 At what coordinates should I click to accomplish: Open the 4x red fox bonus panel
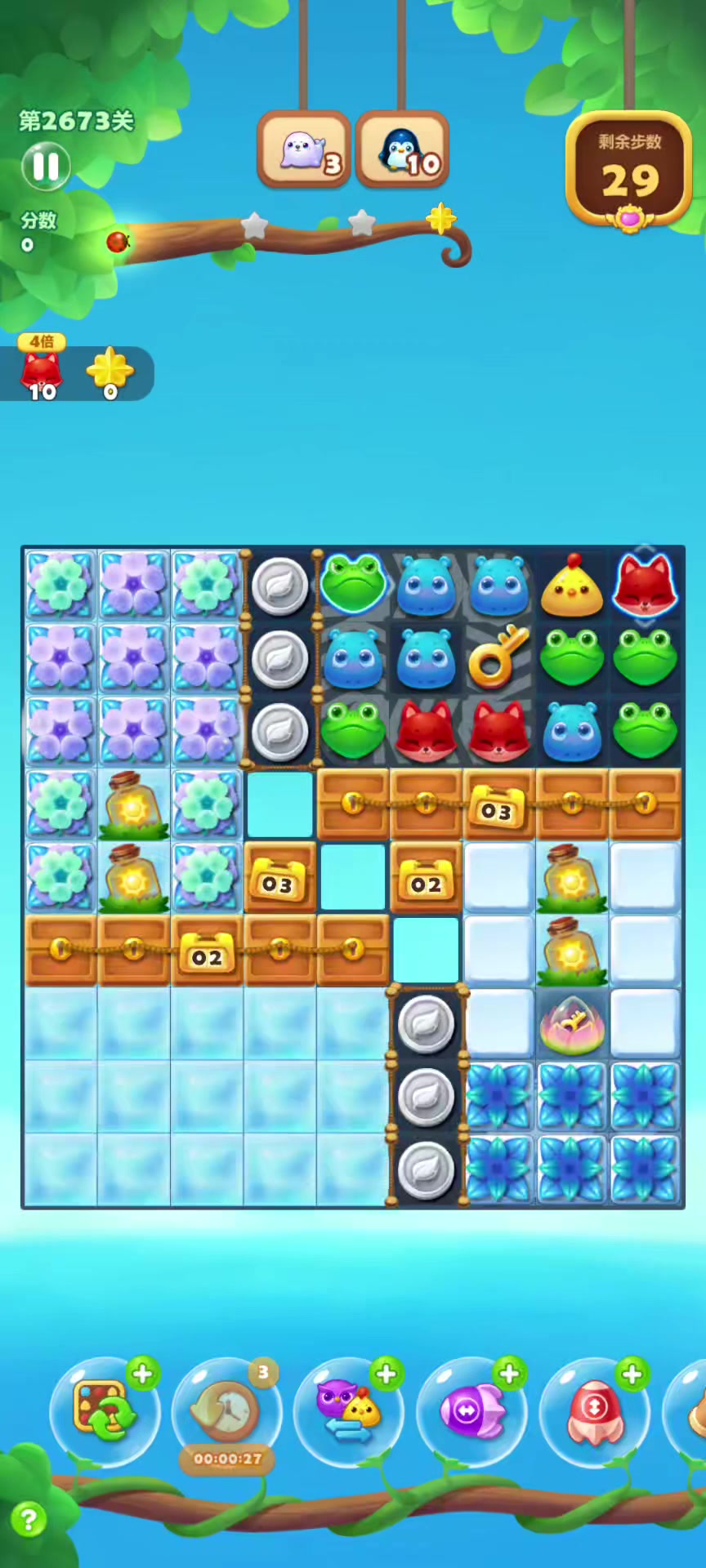pyautogui.click(x=42, y=373)
